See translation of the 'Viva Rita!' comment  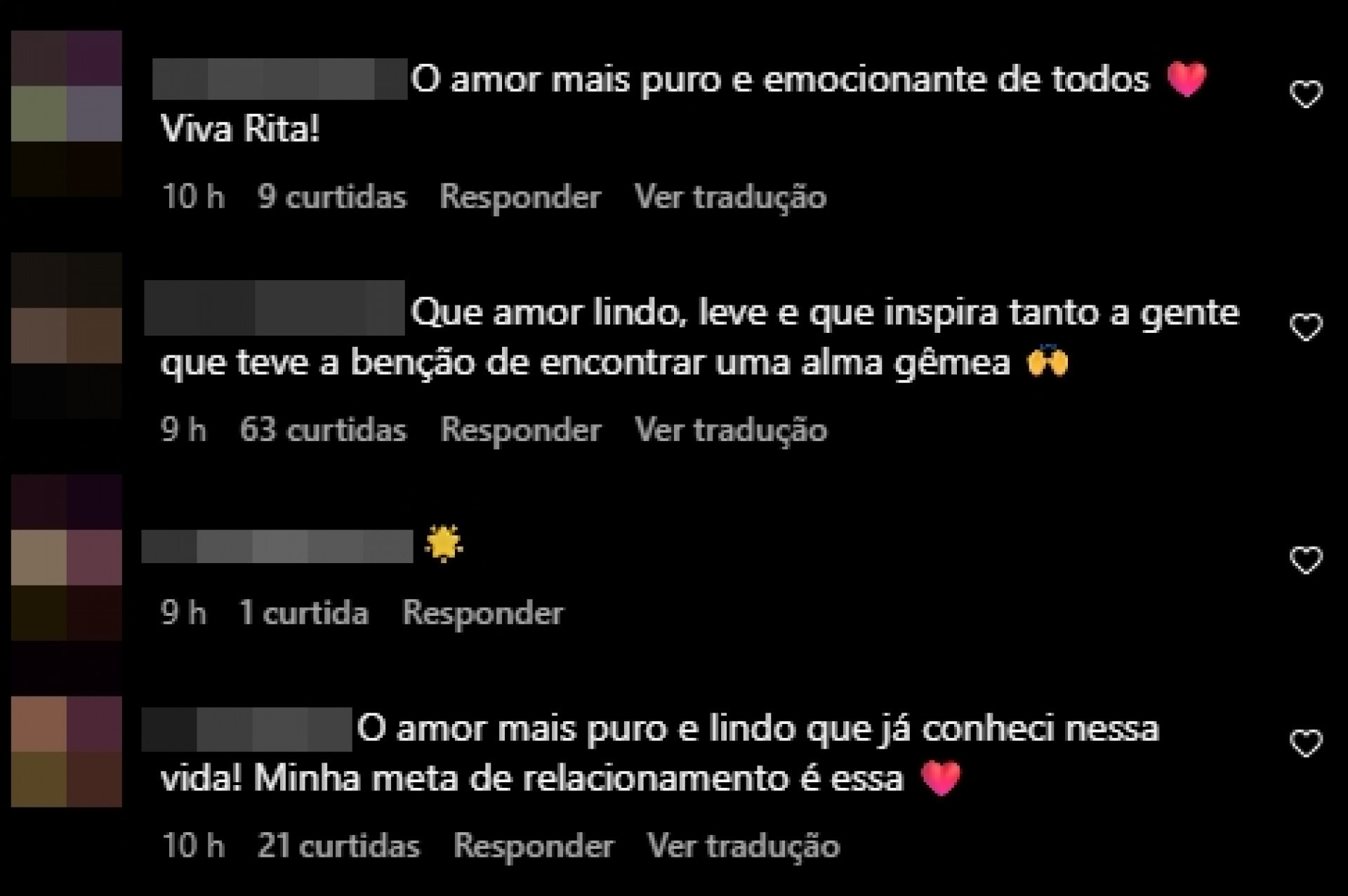click(730, 197)
